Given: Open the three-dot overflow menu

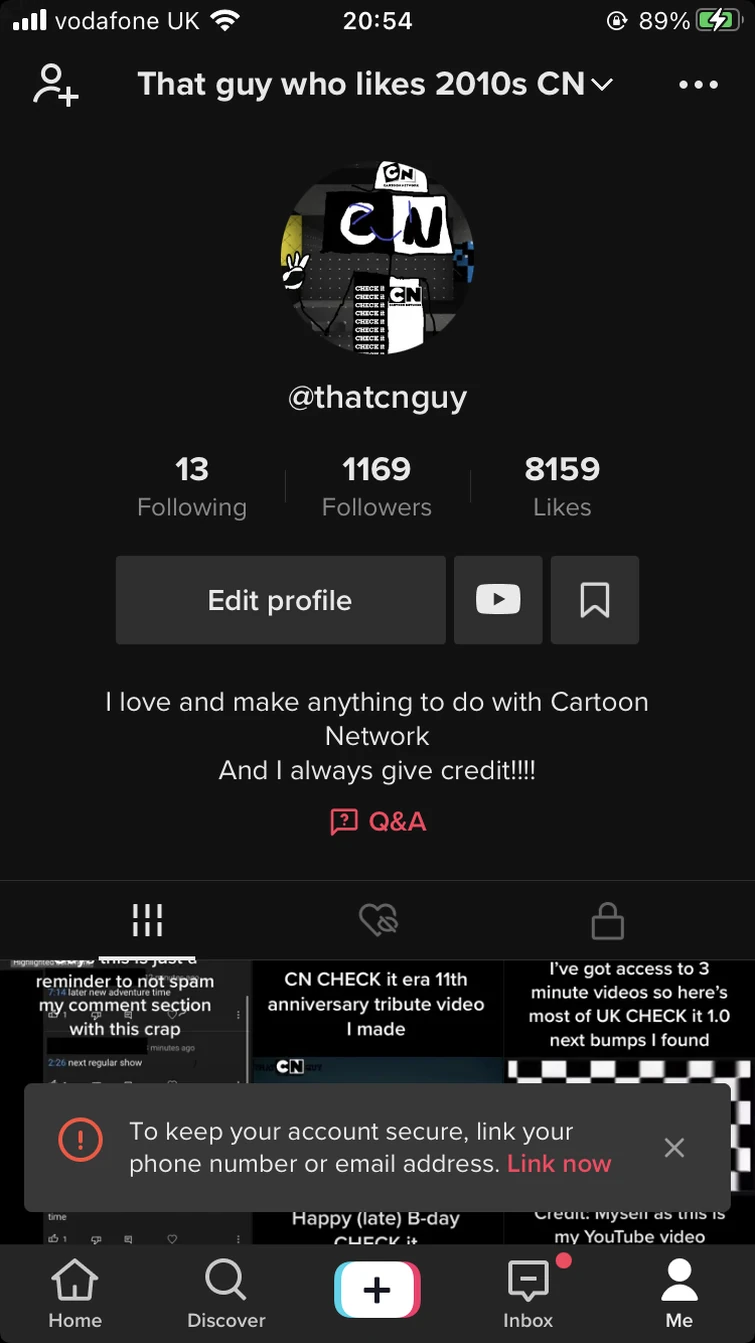Looking at the screenshot, I should pos(698,85).
